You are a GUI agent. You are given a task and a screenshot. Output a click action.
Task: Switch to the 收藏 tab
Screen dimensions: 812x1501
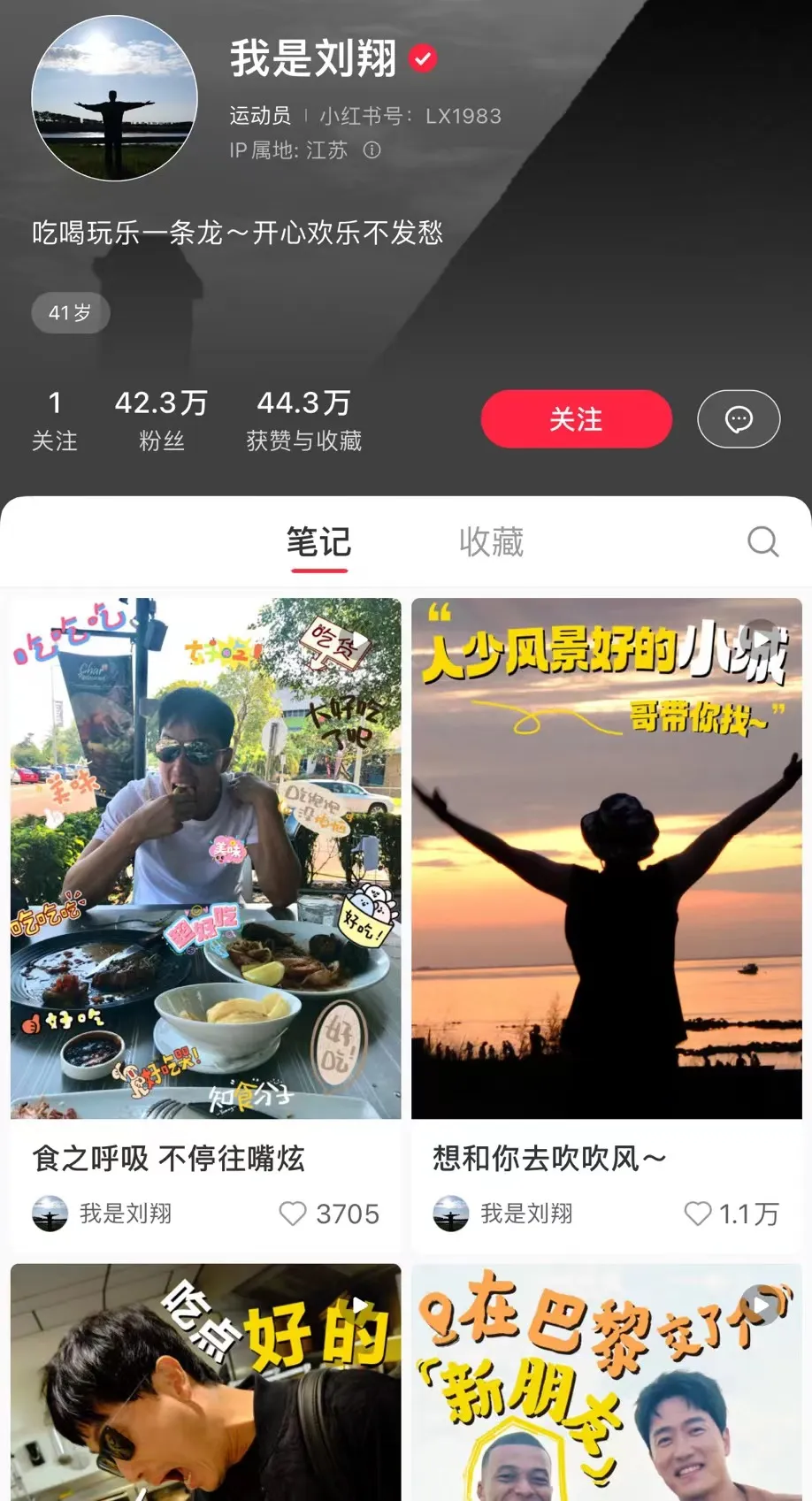(491, 542)
